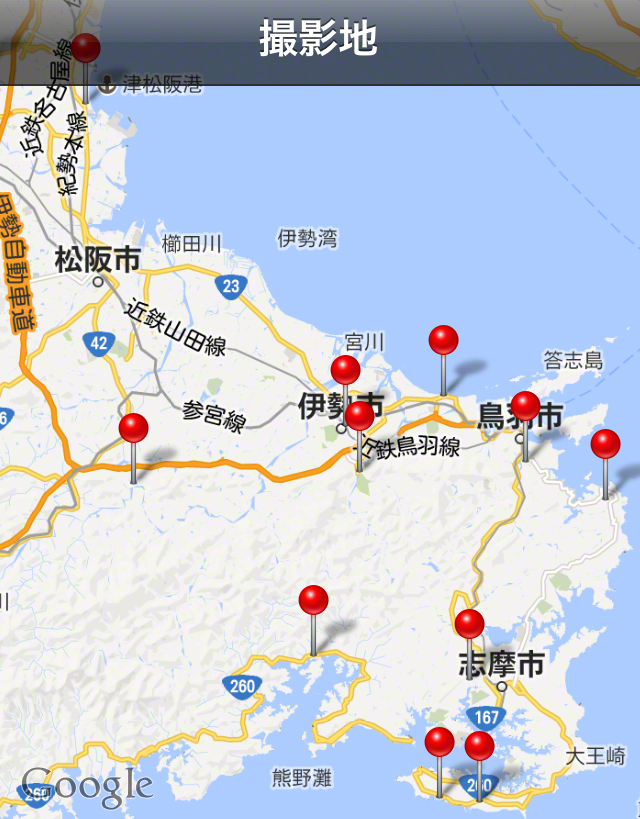Select the pin north of route 260 bay
This screenshot has height=819, width=640.
[x=313, y=601]
